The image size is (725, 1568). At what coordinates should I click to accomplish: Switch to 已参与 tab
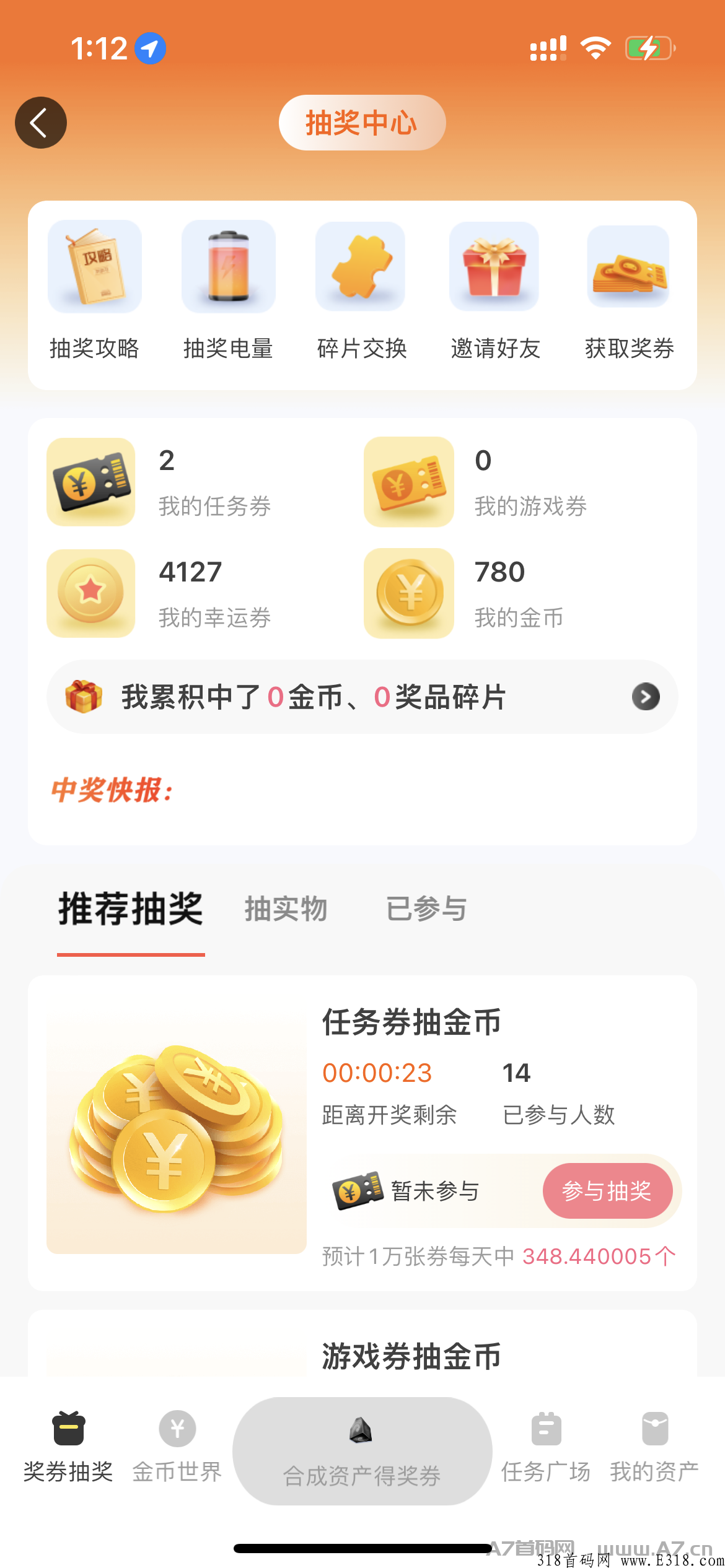click(x=426, y=909)
